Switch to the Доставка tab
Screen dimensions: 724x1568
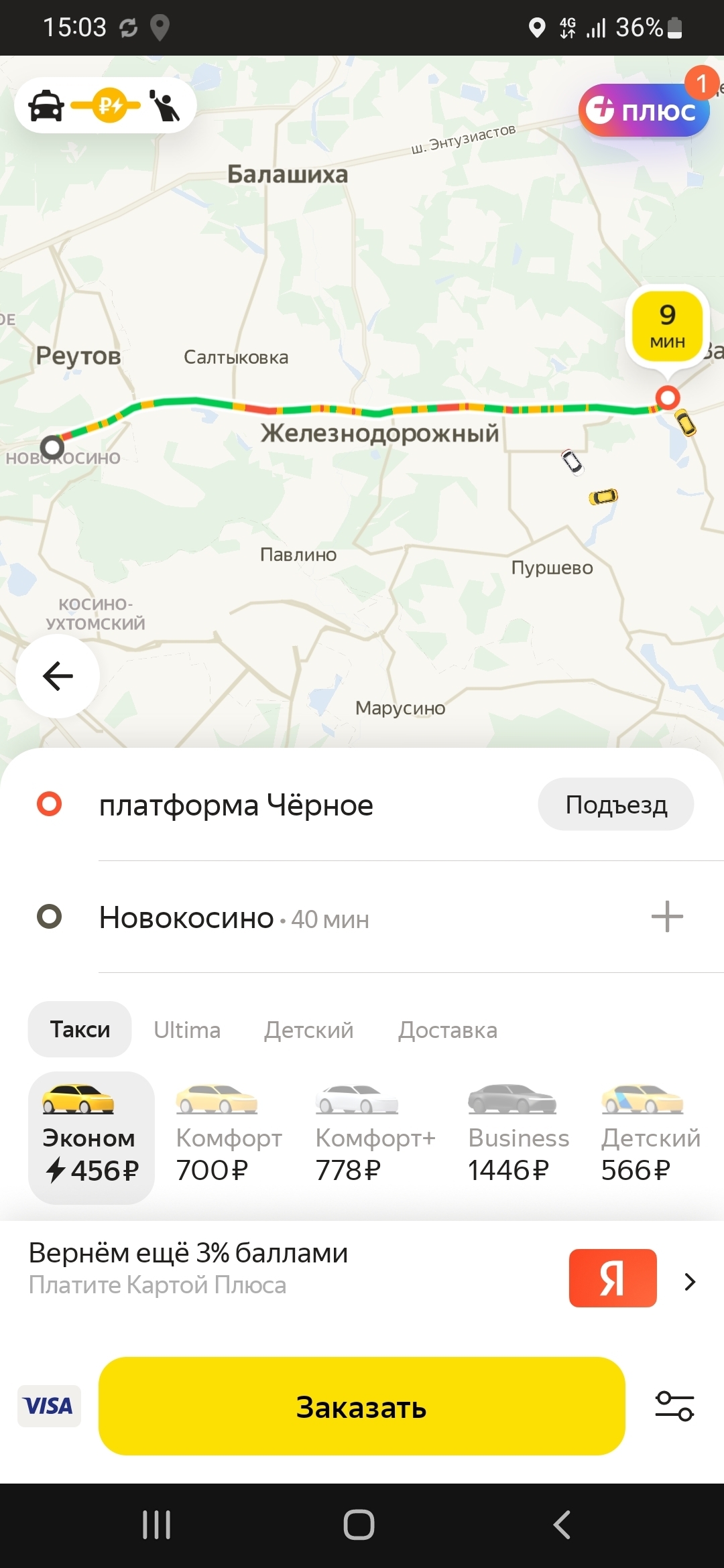[448, 1030]
